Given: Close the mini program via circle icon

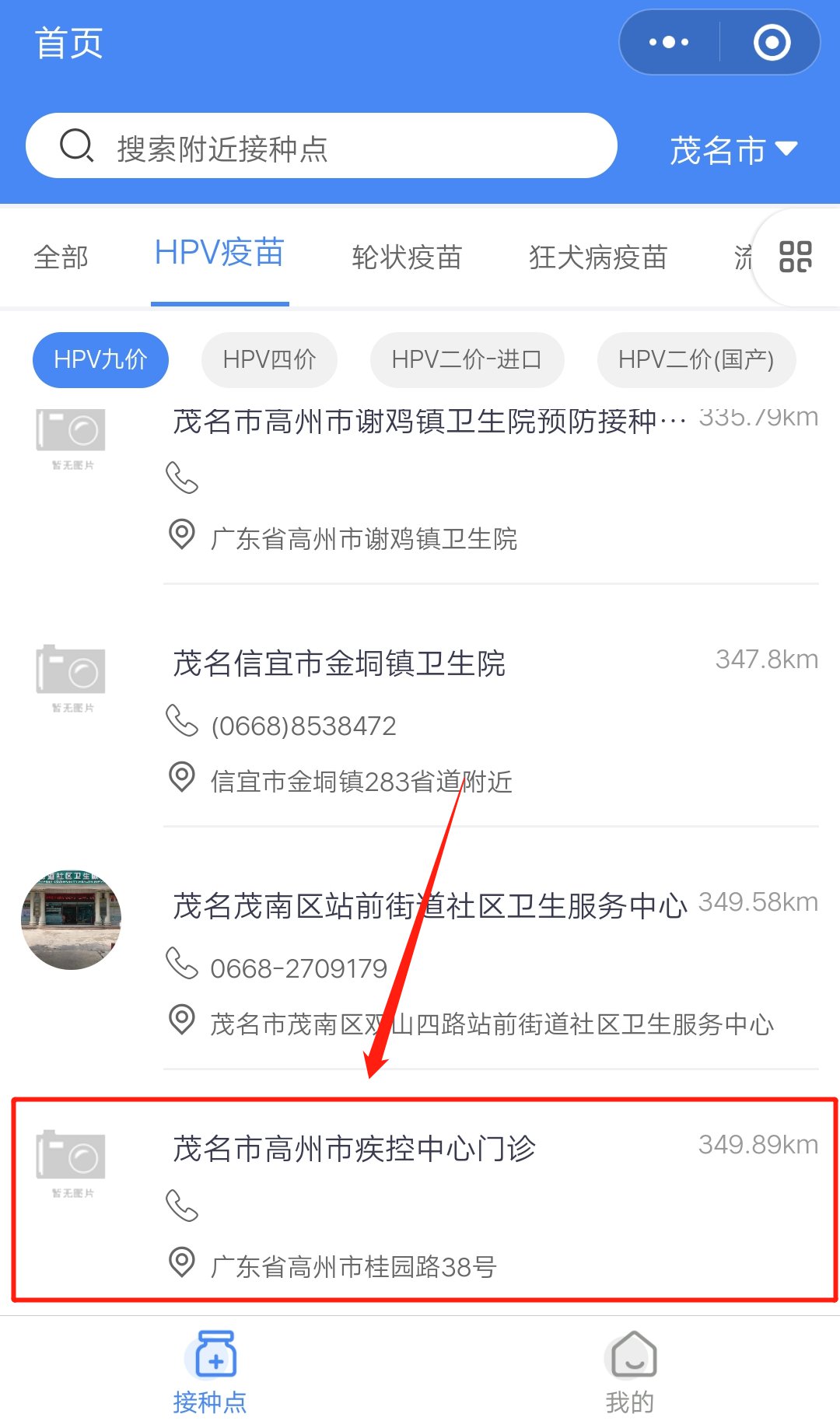Looking at the screenshot, I should point(772,42).
